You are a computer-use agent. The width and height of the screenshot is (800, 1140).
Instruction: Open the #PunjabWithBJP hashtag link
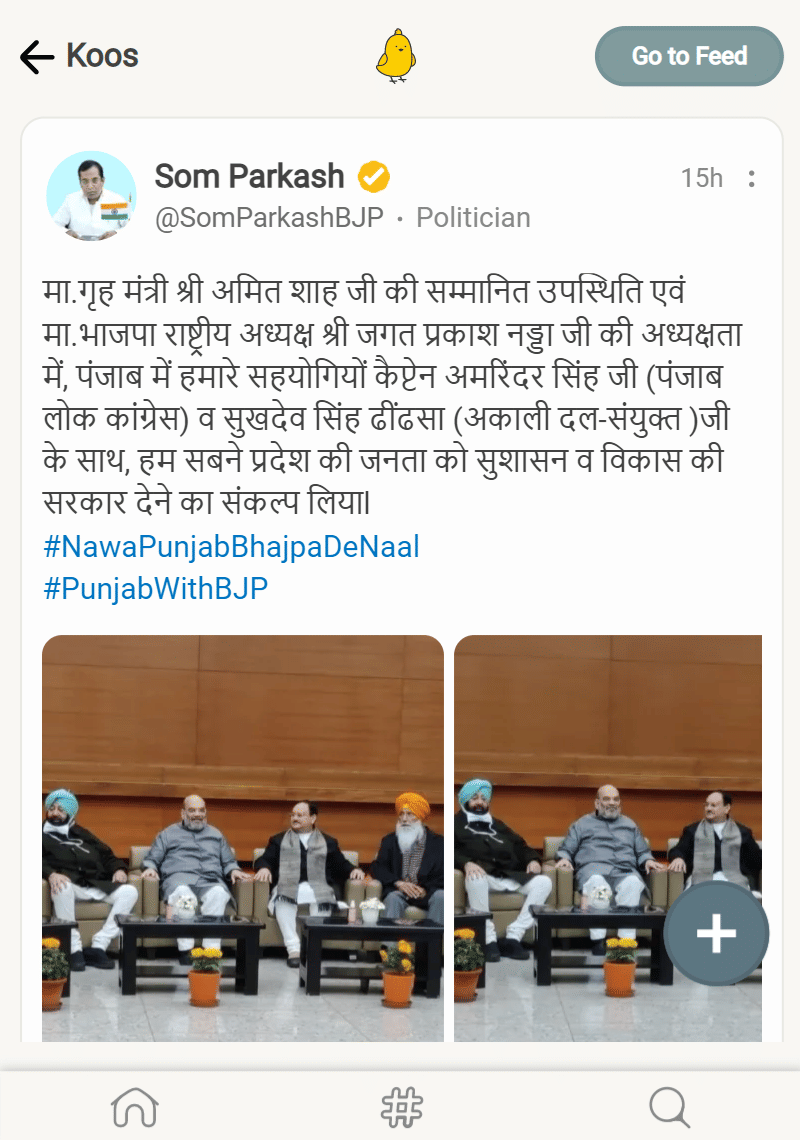(156, 588)
